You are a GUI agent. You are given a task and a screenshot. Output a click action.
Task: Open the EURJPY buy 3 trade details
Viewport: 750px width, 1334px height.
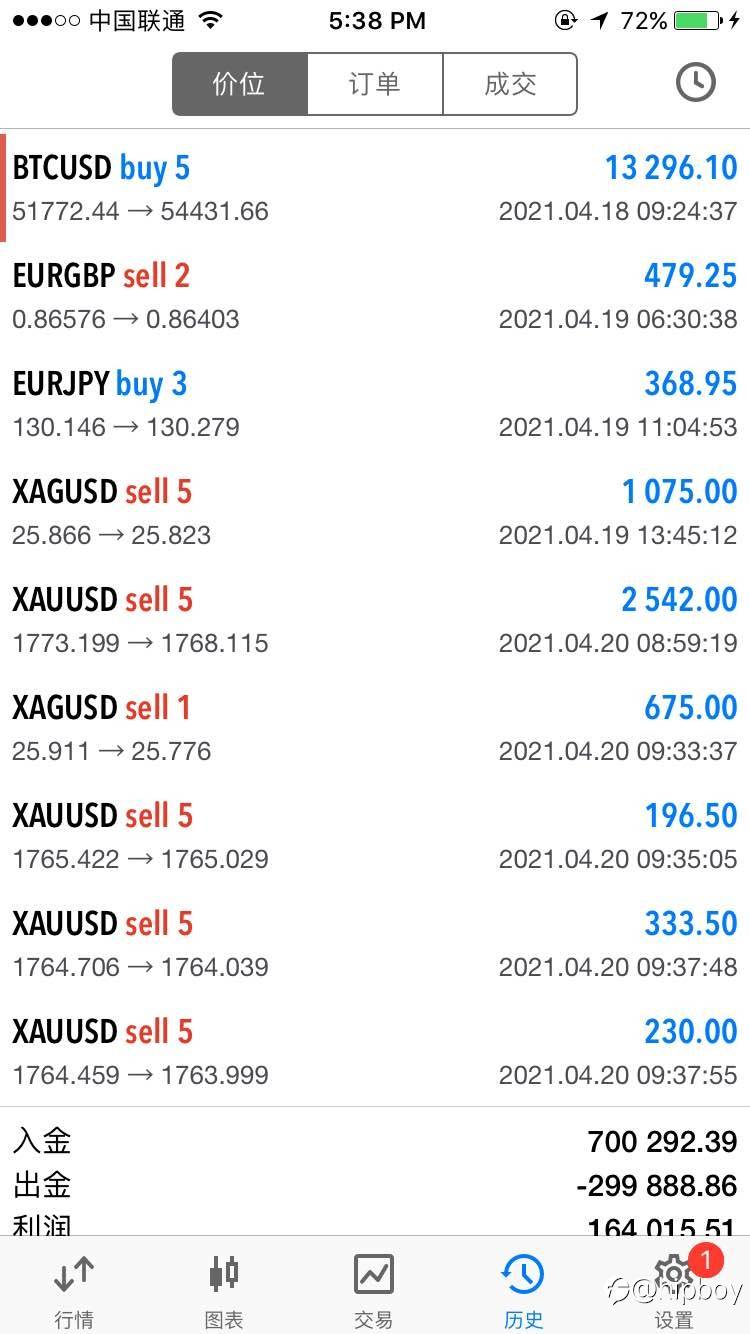375,404
